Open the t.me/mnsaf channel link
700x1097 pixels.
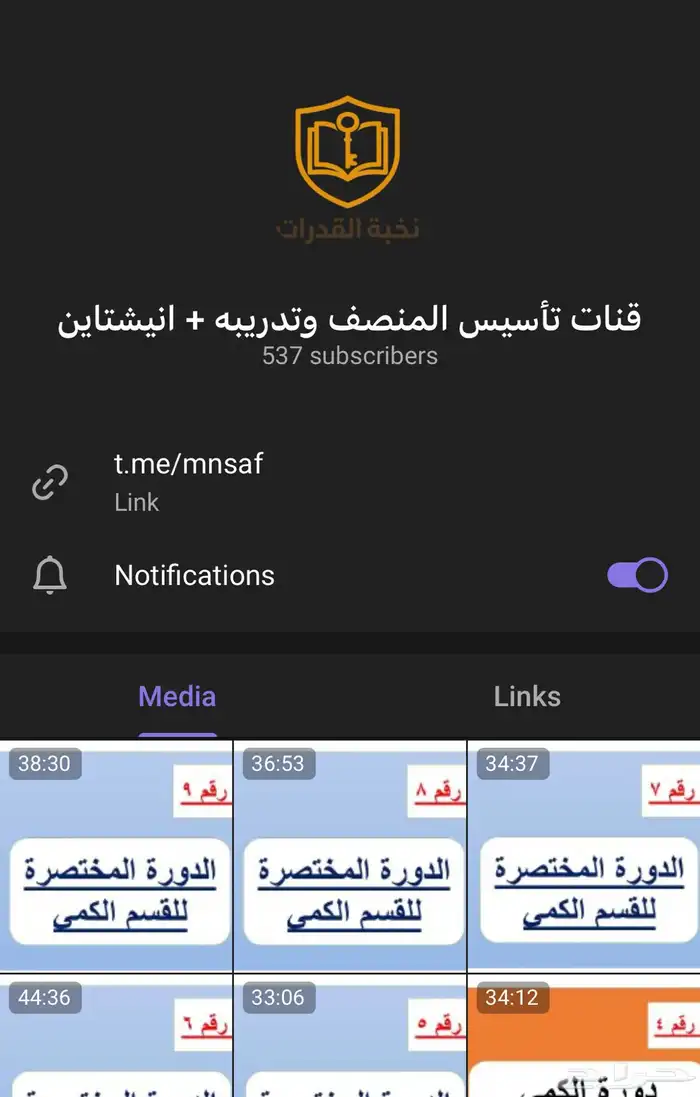[189, 464]
